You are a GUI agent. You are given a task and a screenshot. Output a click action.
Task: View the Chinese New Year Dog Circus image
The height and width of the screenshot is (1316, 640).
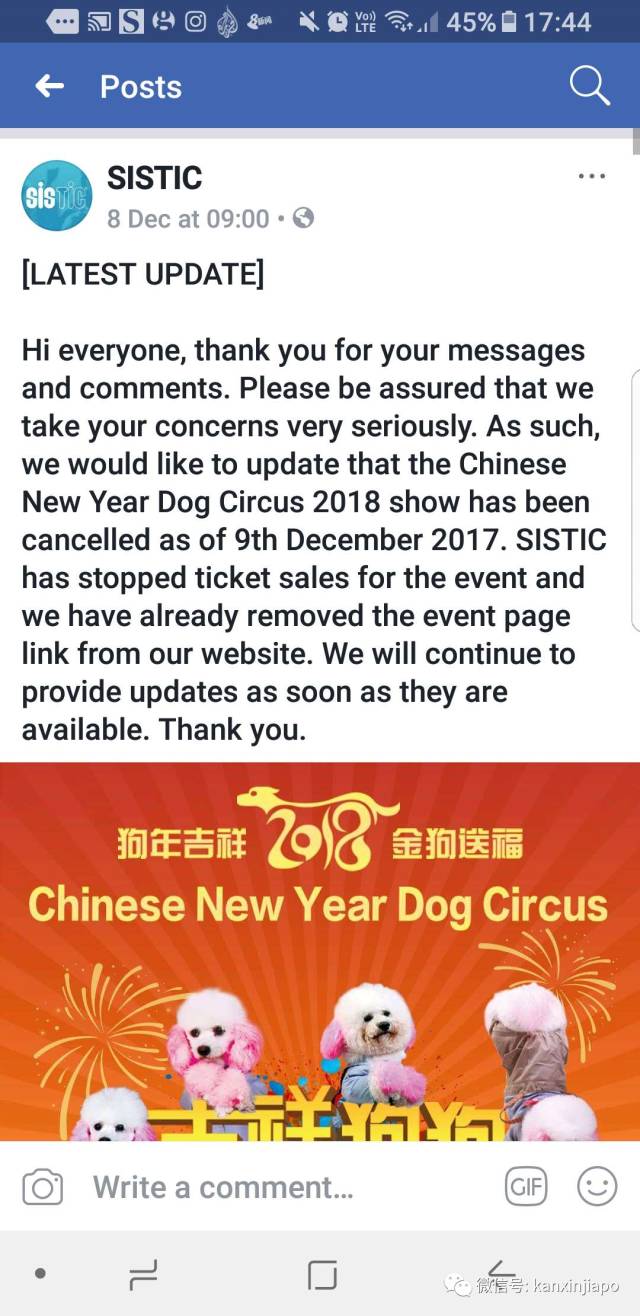pyautogui.click(x=320, y=950)
